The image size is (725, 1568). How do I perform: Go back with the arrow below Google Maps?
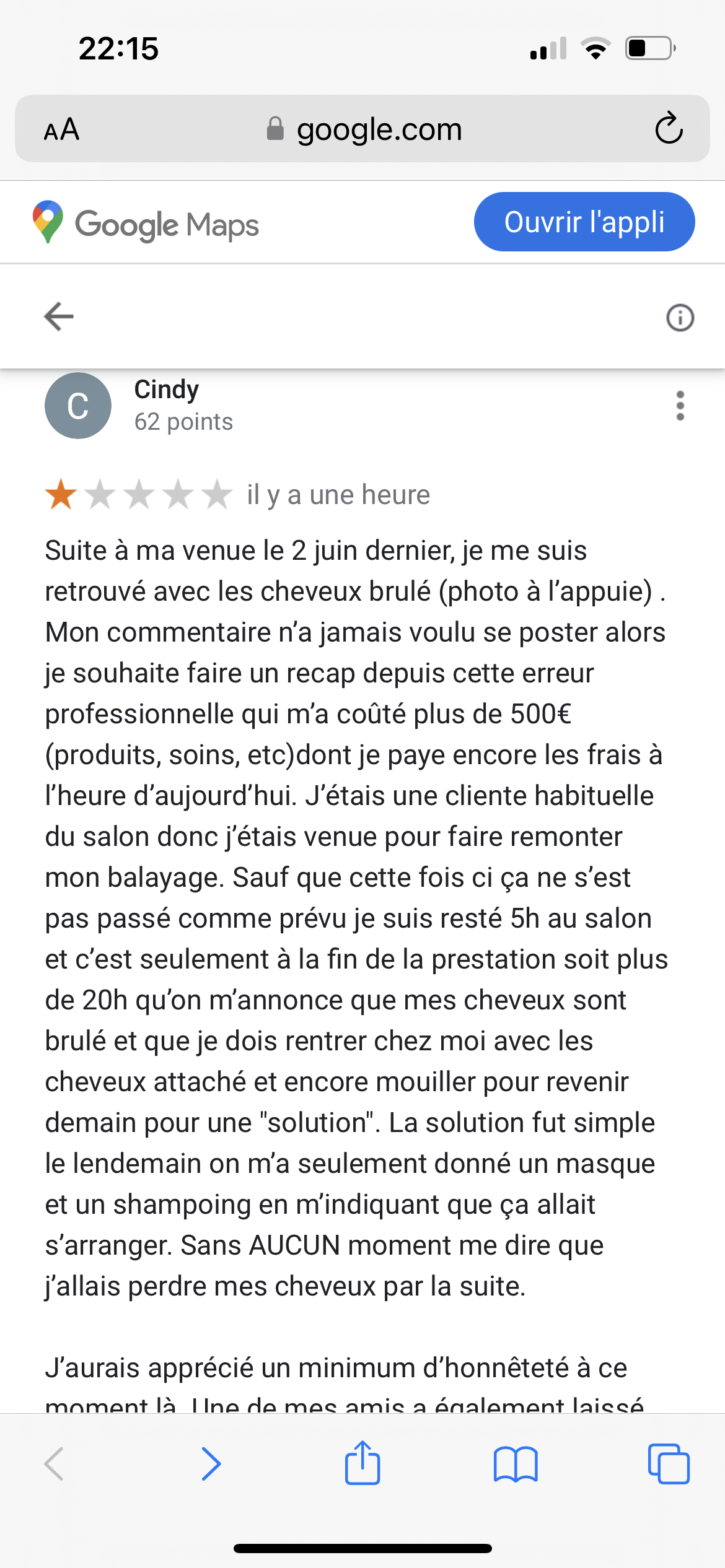coord(59,316)
